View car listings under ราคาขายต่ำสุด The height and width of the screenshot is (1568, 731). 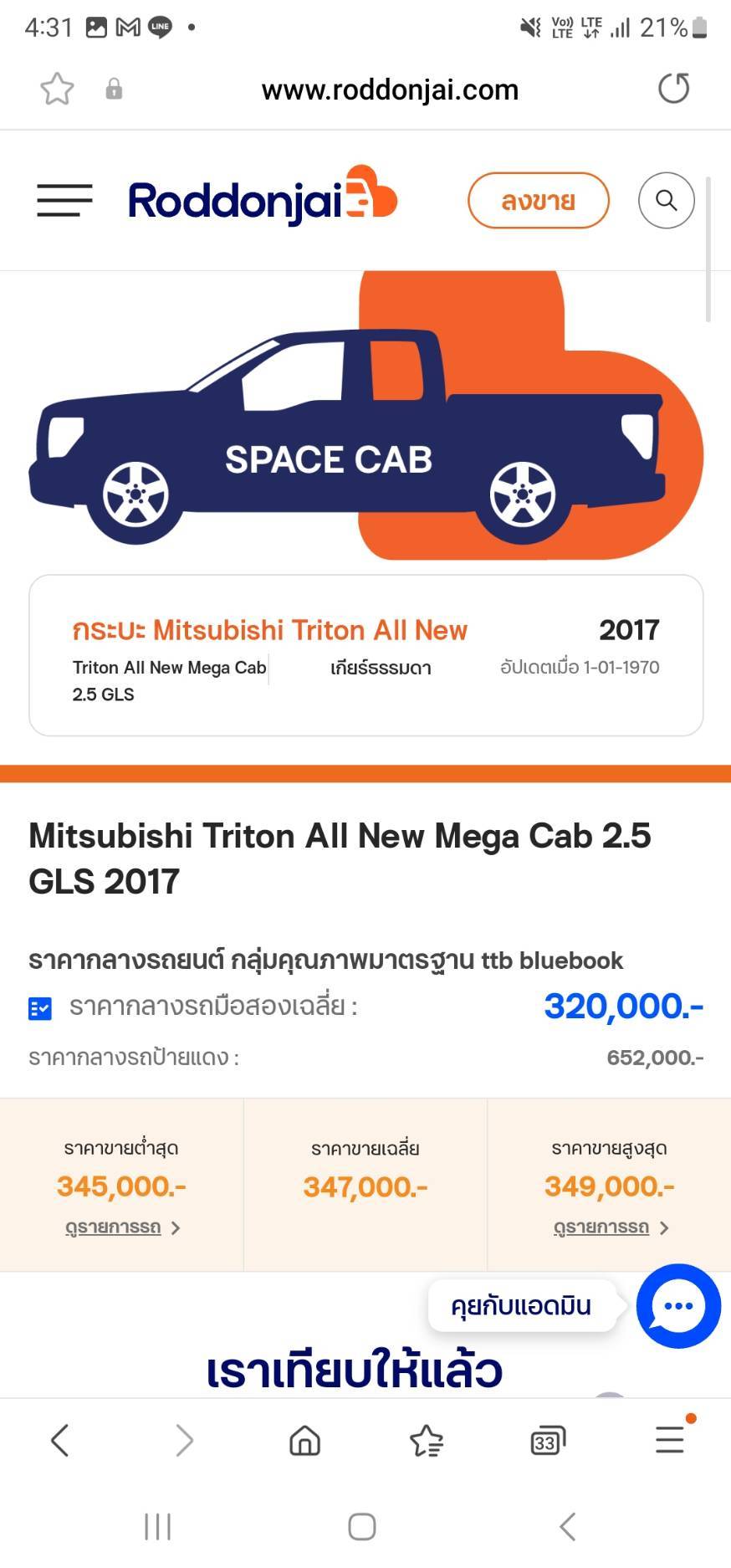click(x=122, y=1227)
